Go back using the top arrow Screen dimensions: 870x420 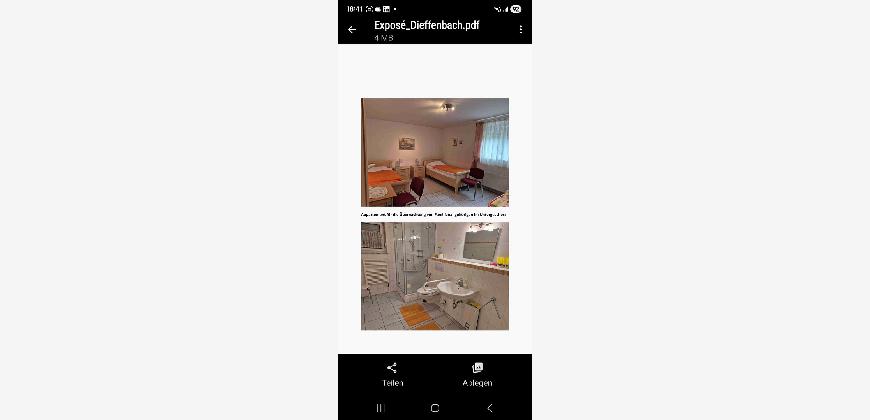[352, 30]
